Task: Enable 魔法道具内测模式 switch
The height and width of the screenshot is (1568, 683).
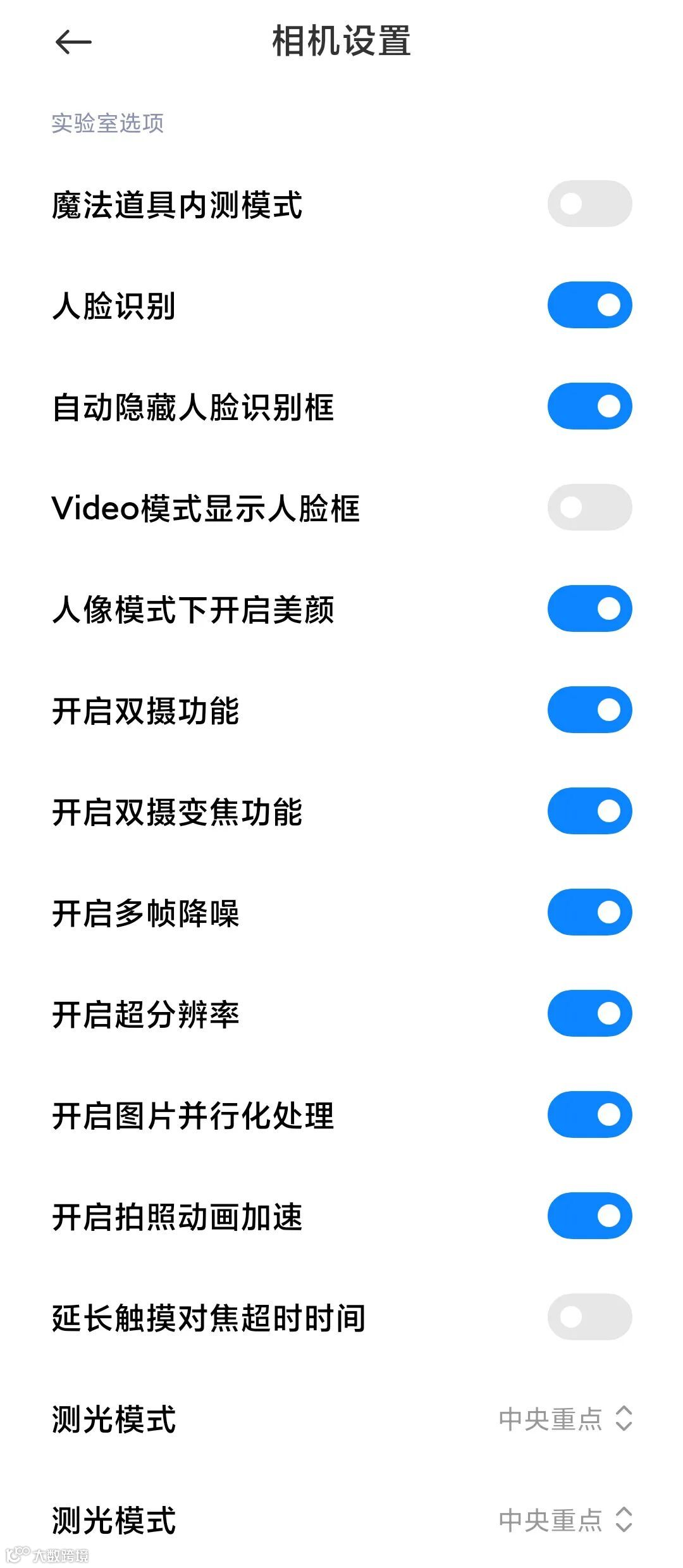Action: click(x=589, y=204)
